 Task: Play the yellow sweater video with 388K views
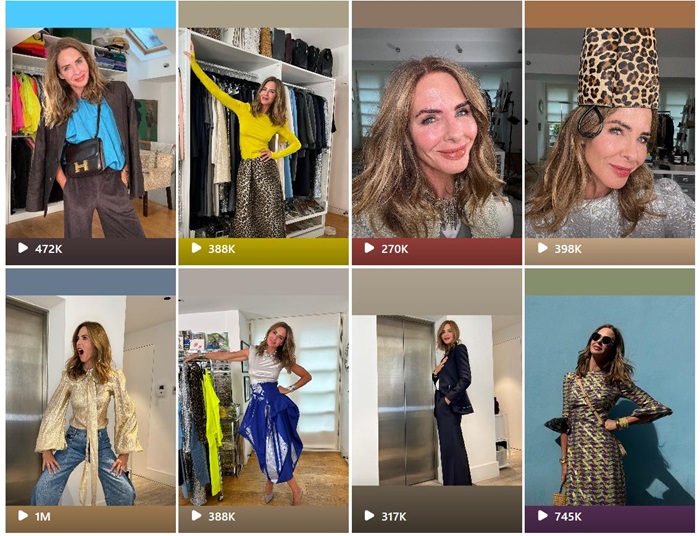263,135
